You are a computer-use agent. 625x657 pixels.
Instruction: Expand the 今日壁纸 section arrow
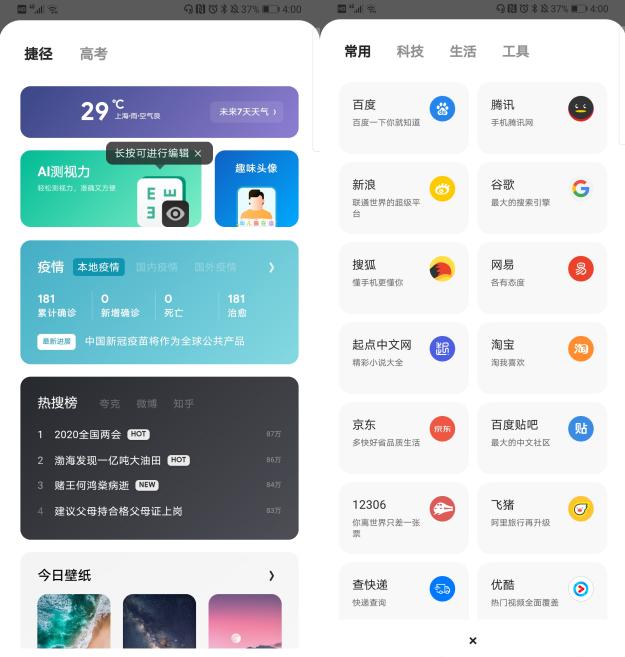(271, 575)
